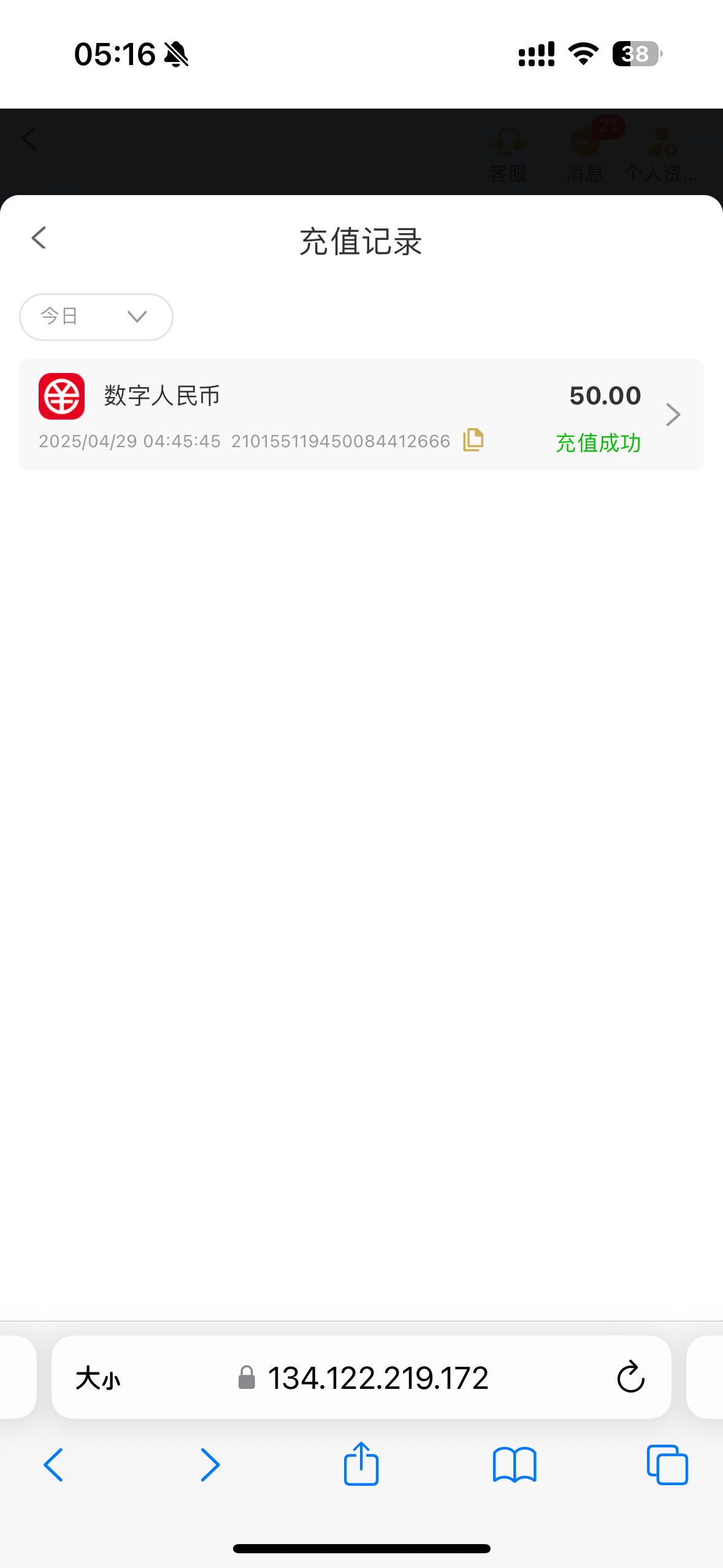
Task: Open the 数字人民币 50.00 recharge record
Action: [361, 415]
